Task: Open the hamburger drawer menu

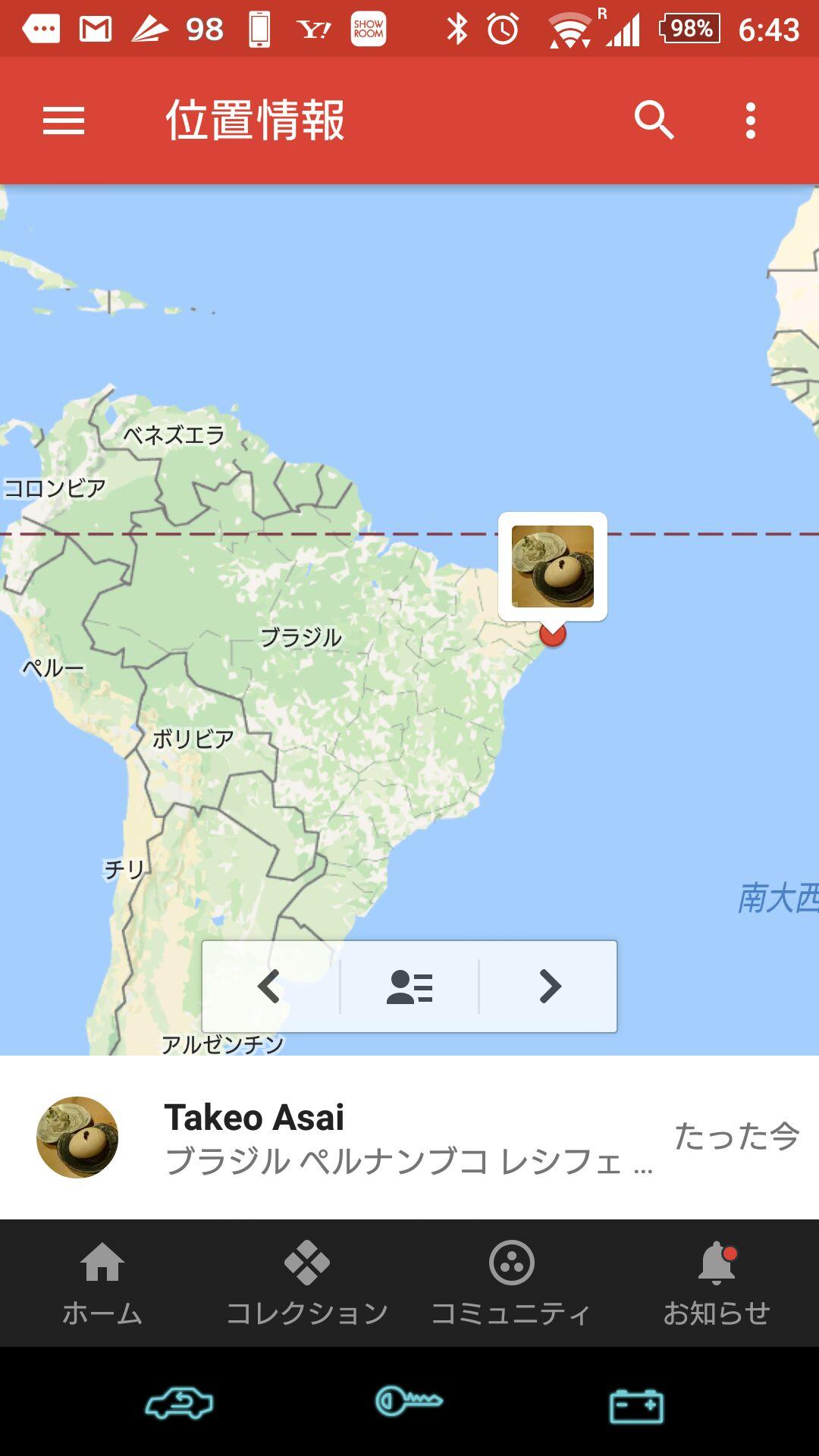Action: tap(64, 121)
